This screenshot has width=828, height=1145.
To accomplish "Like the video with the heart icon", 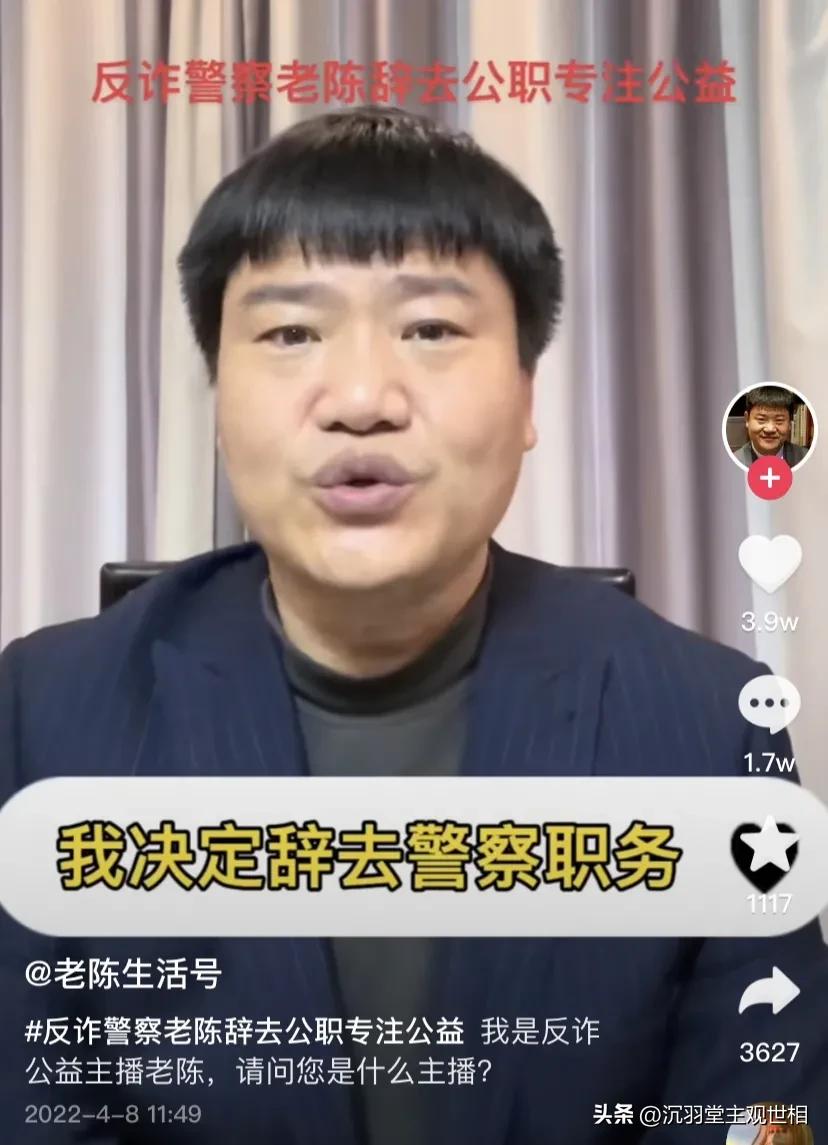I will tap(769, 565).
